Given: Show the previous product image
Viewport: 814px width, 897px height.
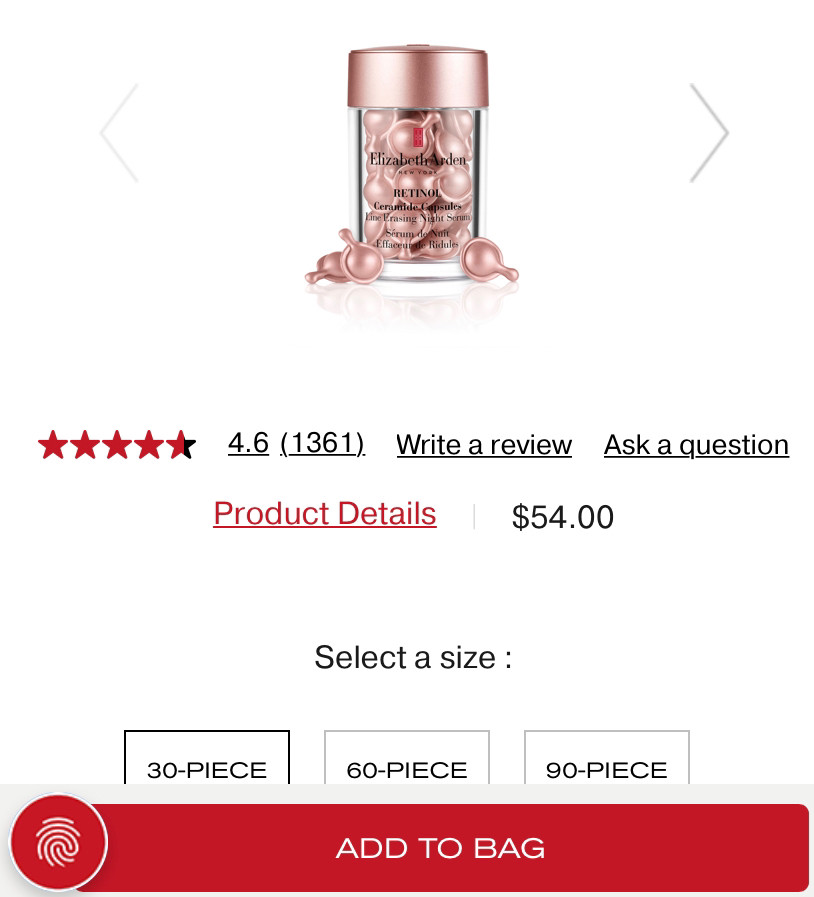Looking at the screenshot, I should coord(119,133).
